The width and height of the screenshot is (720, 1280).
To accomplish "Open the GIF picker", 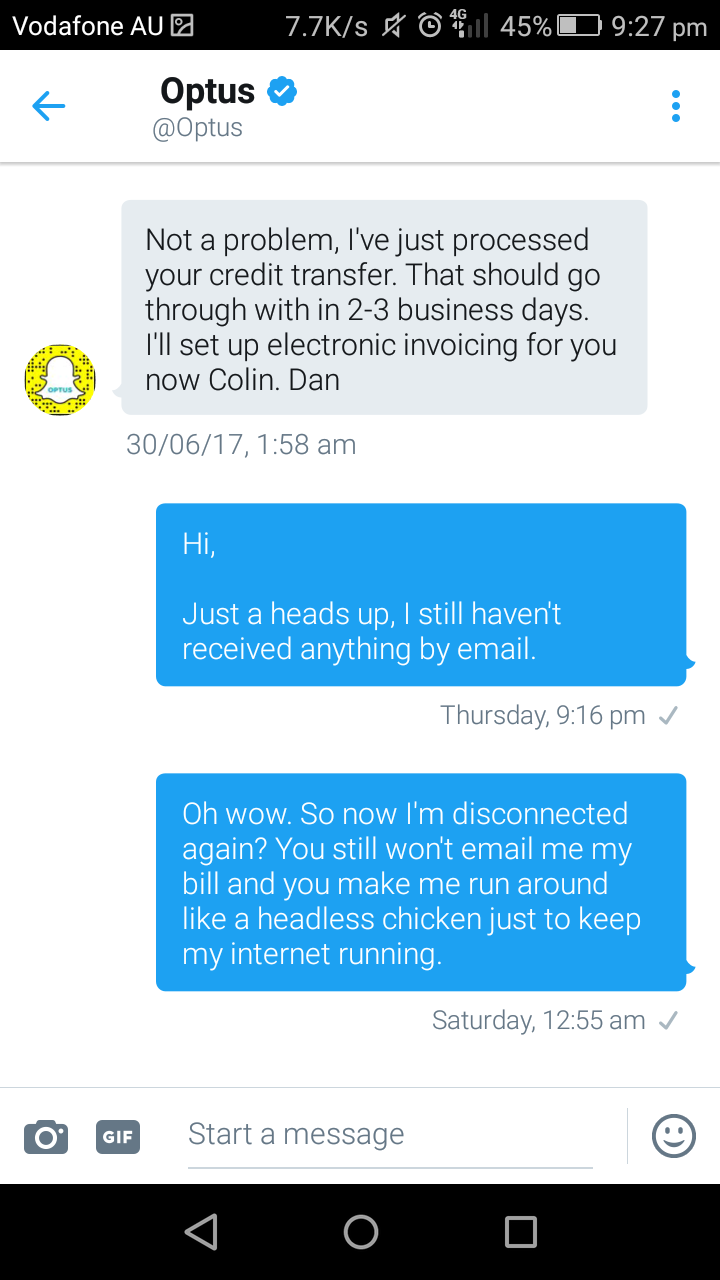I will point(118,1136).
